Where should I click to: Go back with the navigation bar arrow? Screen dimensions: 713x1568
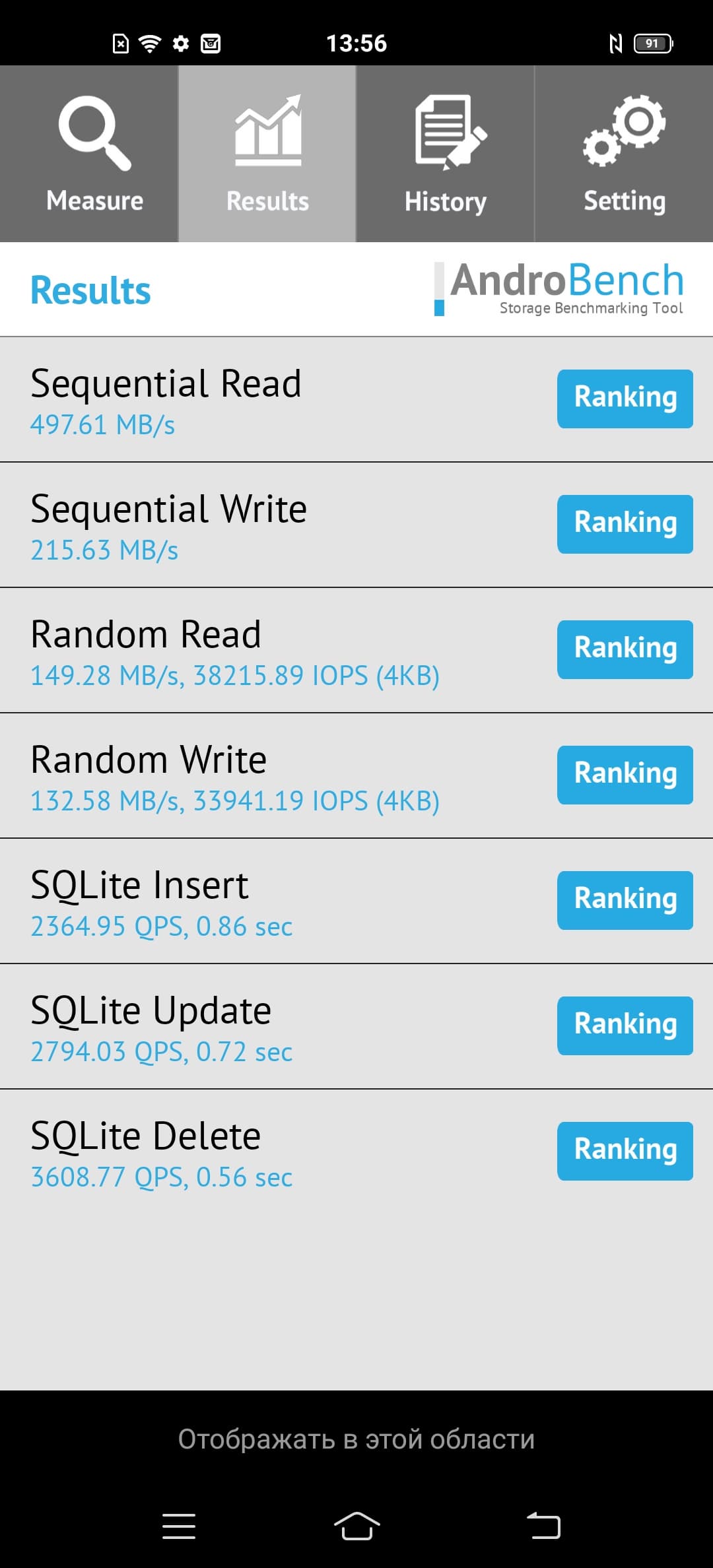(x=543, y=1526)
